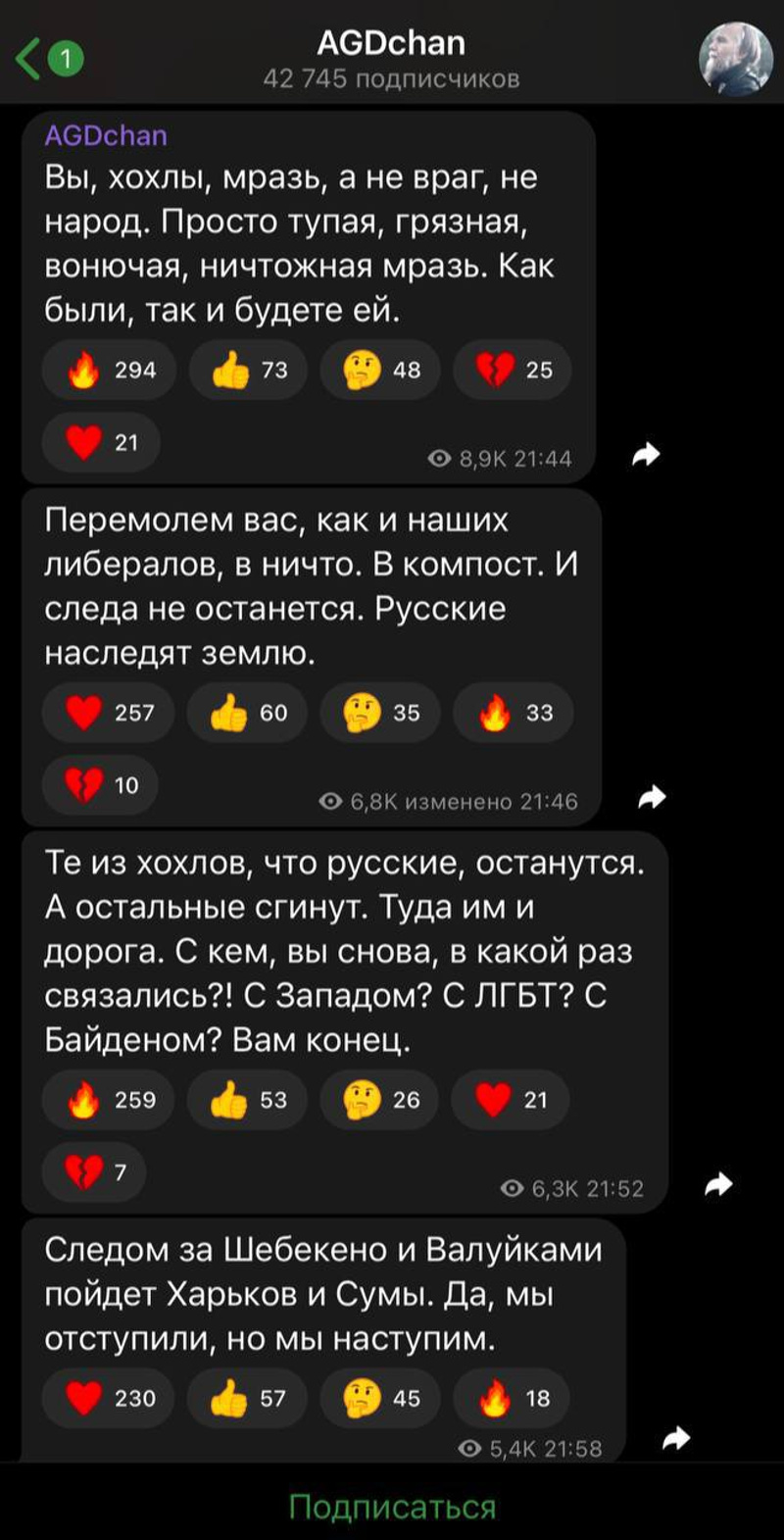Tap the thumbs-up reaction with 60

pos(248,713)
